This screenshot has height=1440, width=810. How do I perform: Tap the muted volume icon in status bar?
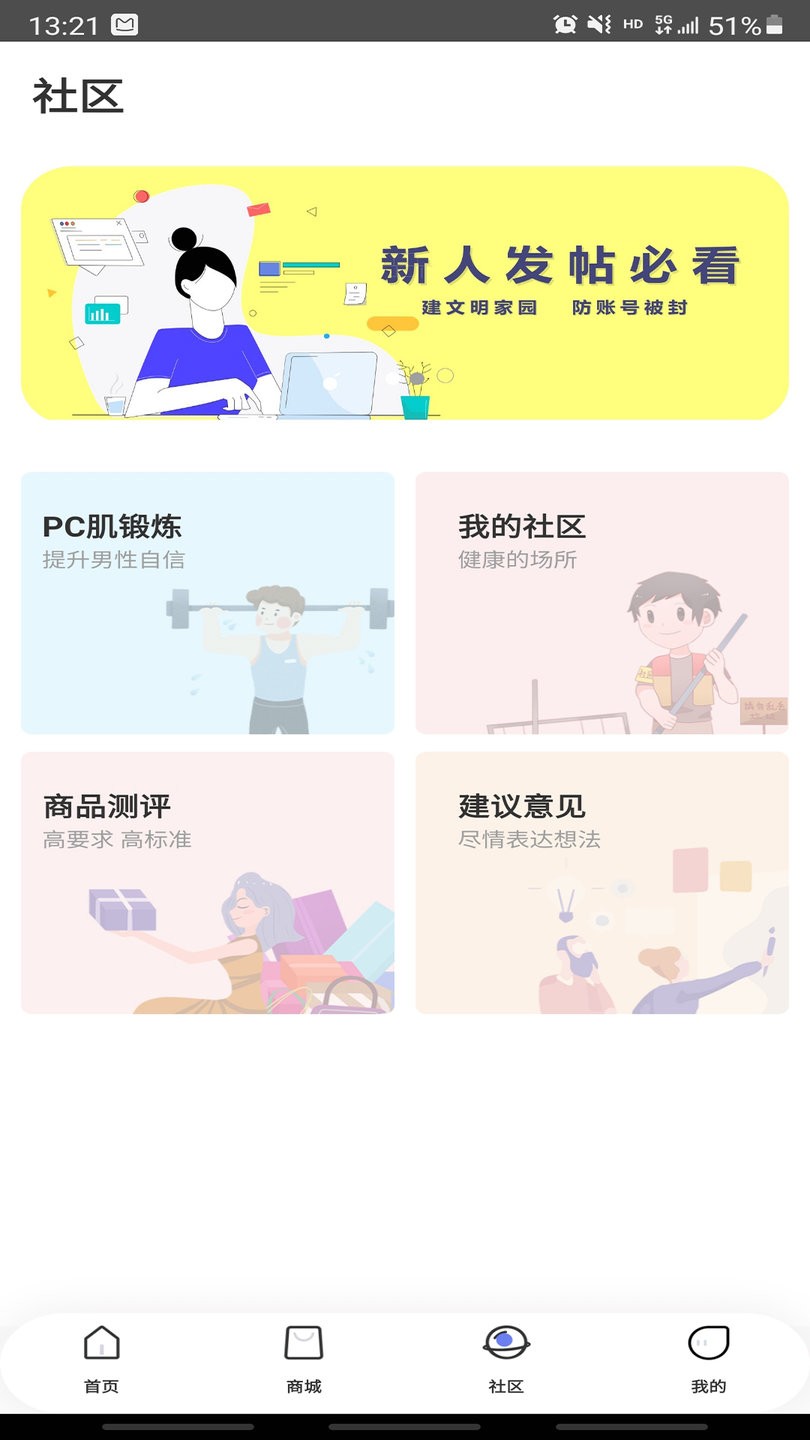pyautogui.click(x=600, y=23)
